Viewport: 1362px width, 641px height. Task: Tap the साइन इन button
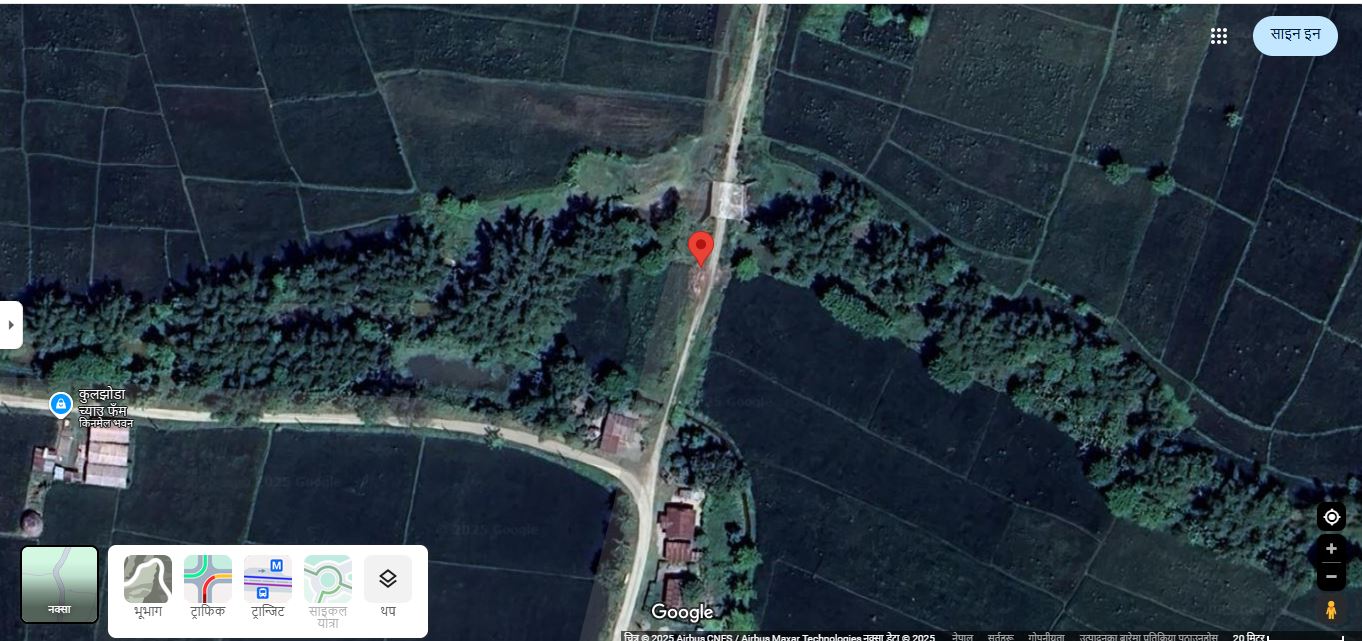click(1295, 35)
